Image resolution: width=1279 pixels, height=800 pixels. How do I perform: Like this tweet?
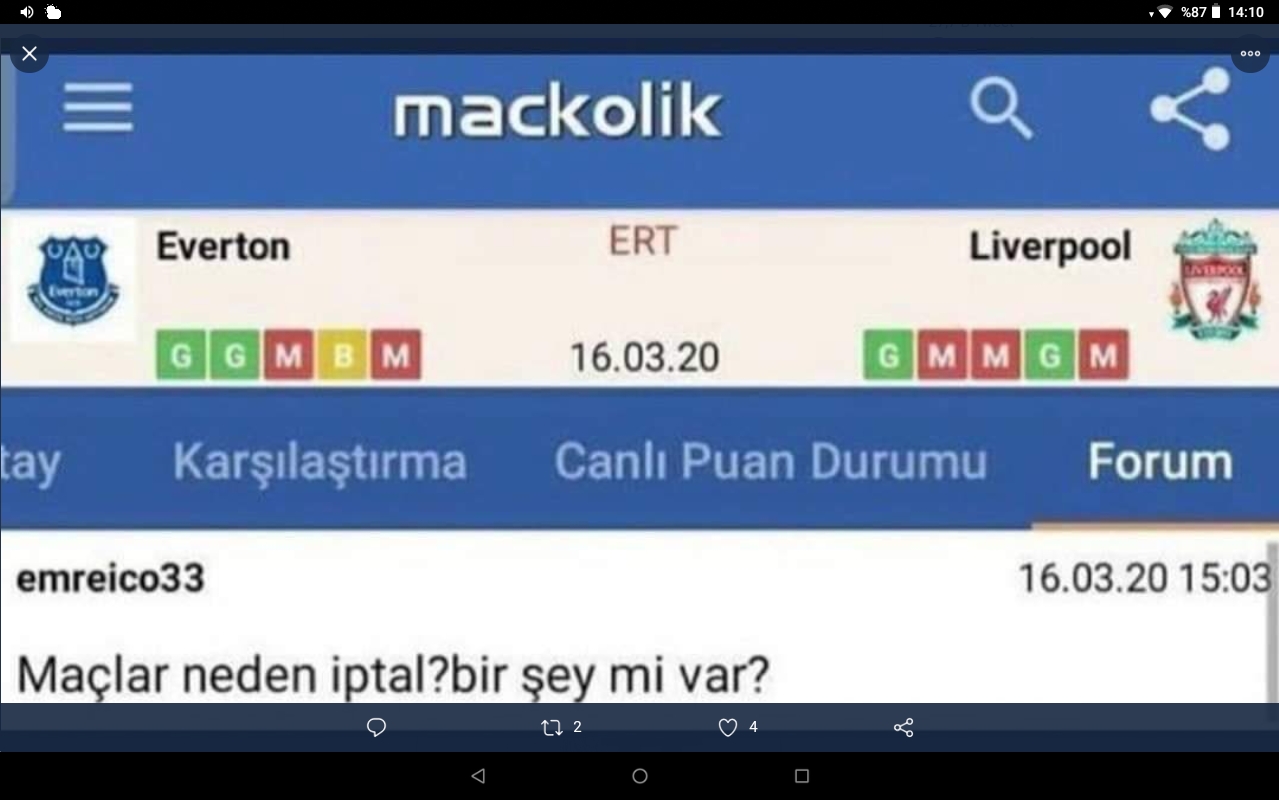coord(728,727)
